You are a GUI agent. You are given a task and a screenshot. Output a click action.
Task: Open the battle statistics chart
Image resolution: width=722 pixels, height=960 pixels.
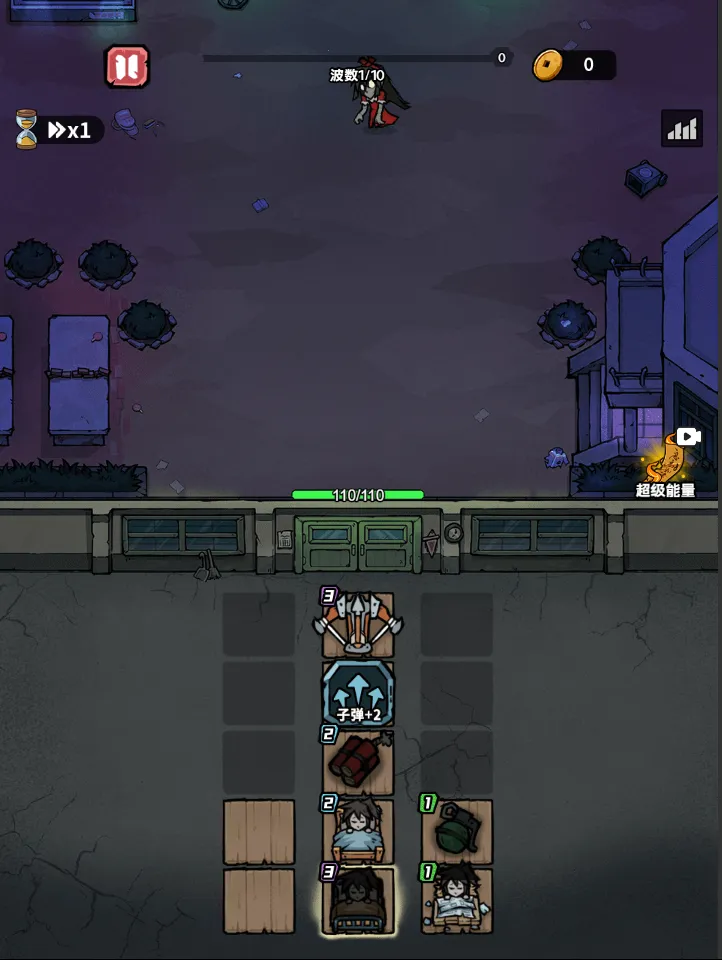click(x=681, y=129)
